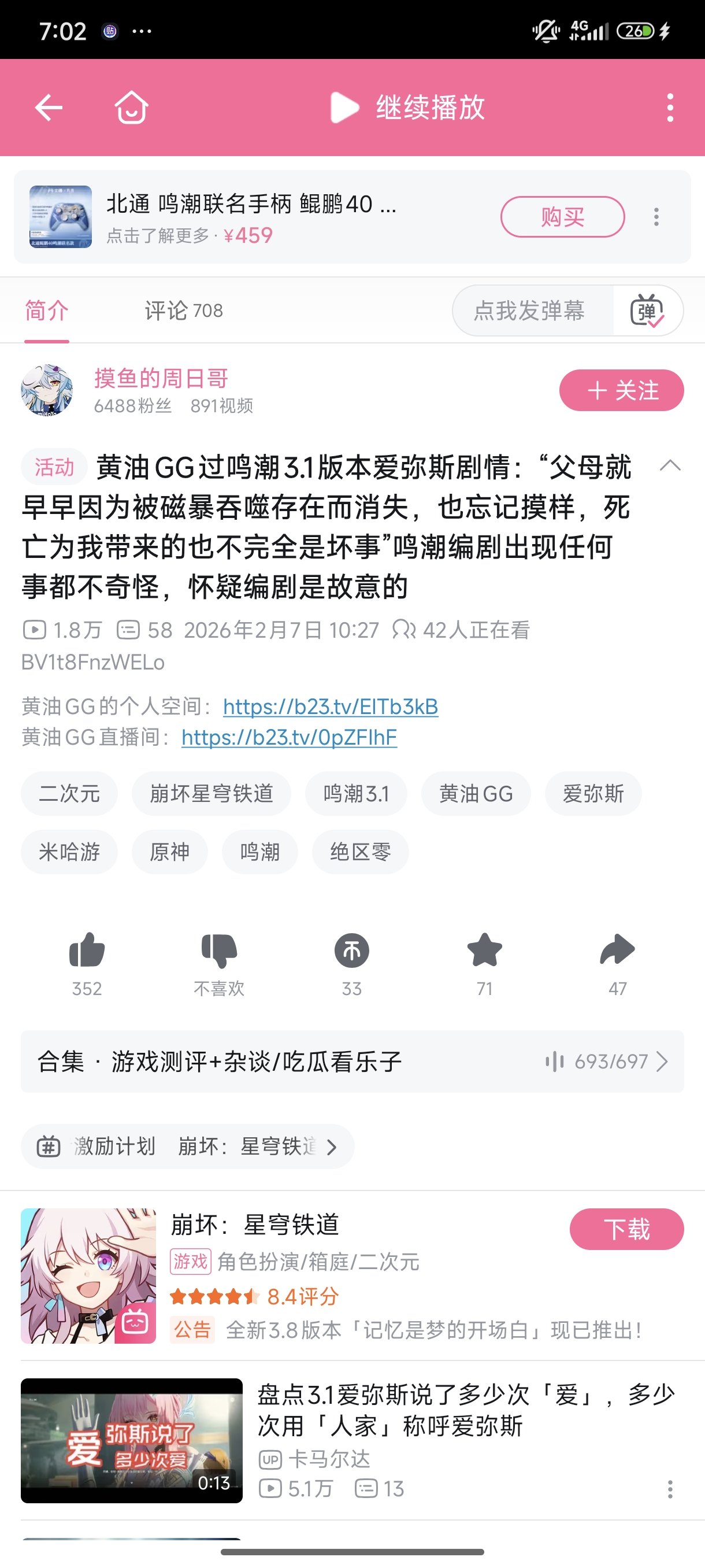Screen dimensions: 705x1568
Task: Tap 继续播放 to resume video
Action: coord(407,108)
